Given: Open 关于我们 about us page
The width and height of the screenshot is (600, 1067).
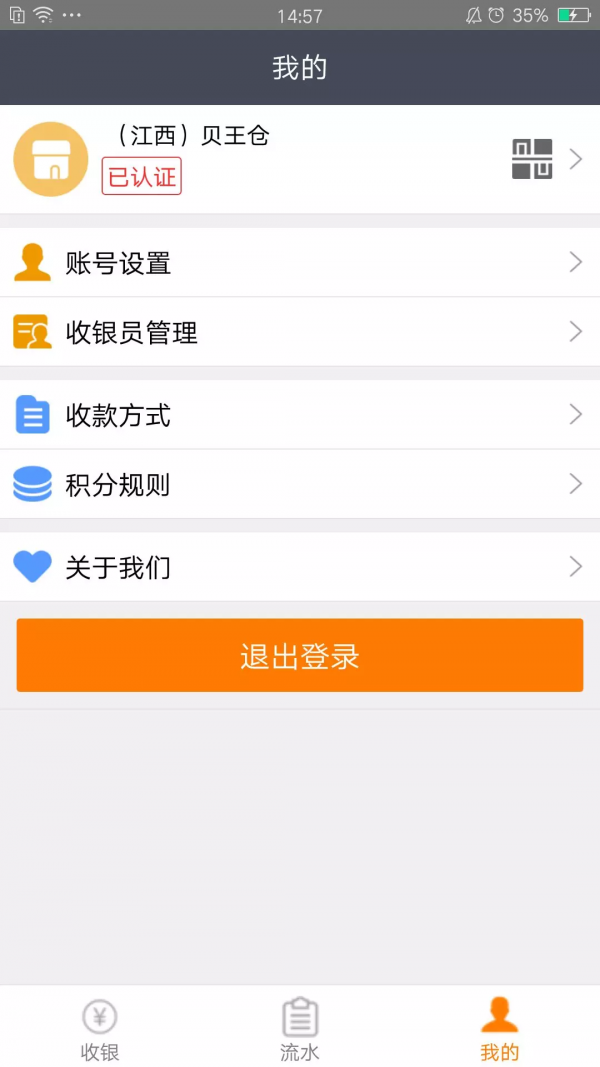Looking at the screenshot, I should point(300,567).
